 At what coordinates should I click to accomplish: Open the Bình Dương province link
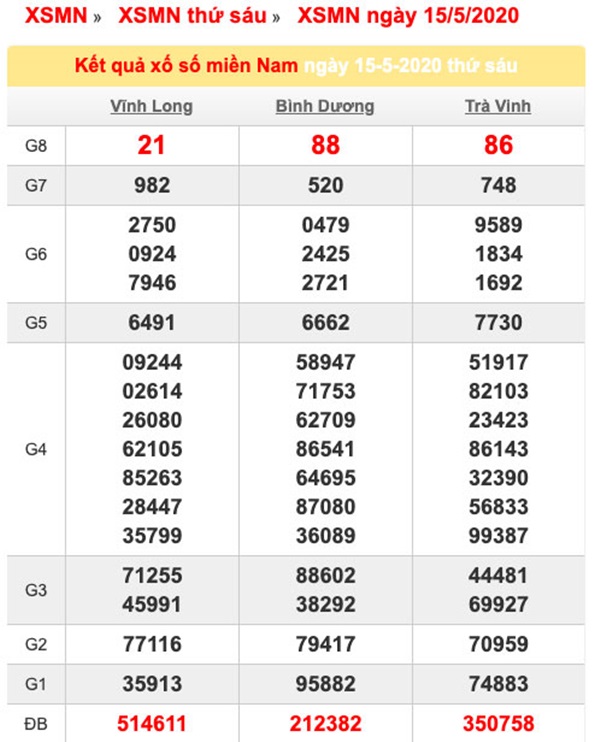point(325,106)
